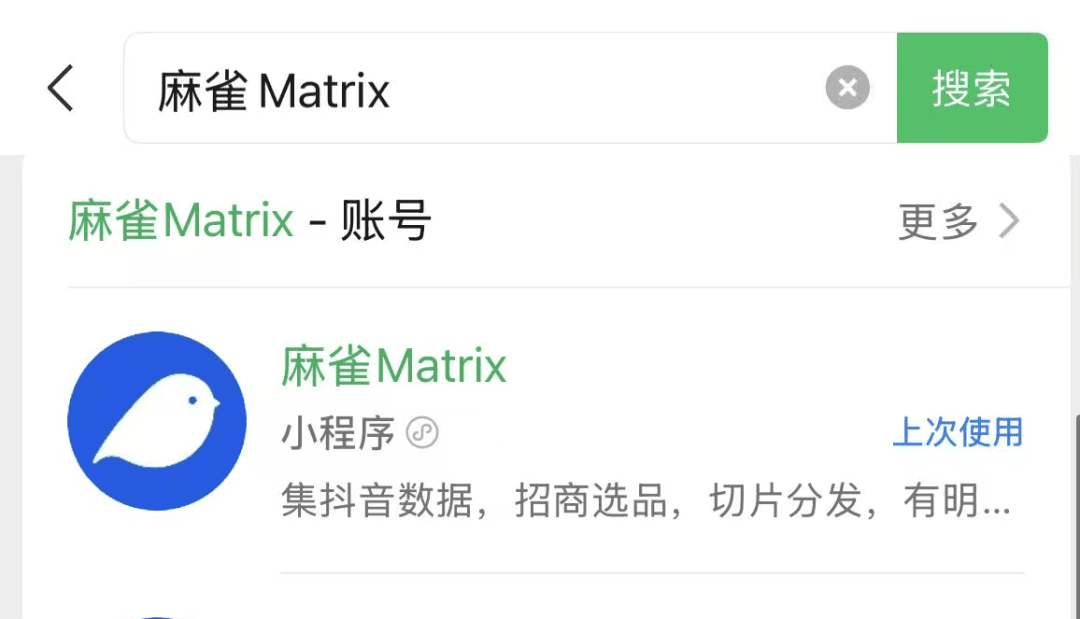Open 更多 to see more accounts
This screenshot has height=619, width=1080.
click(x=957, y=222)
